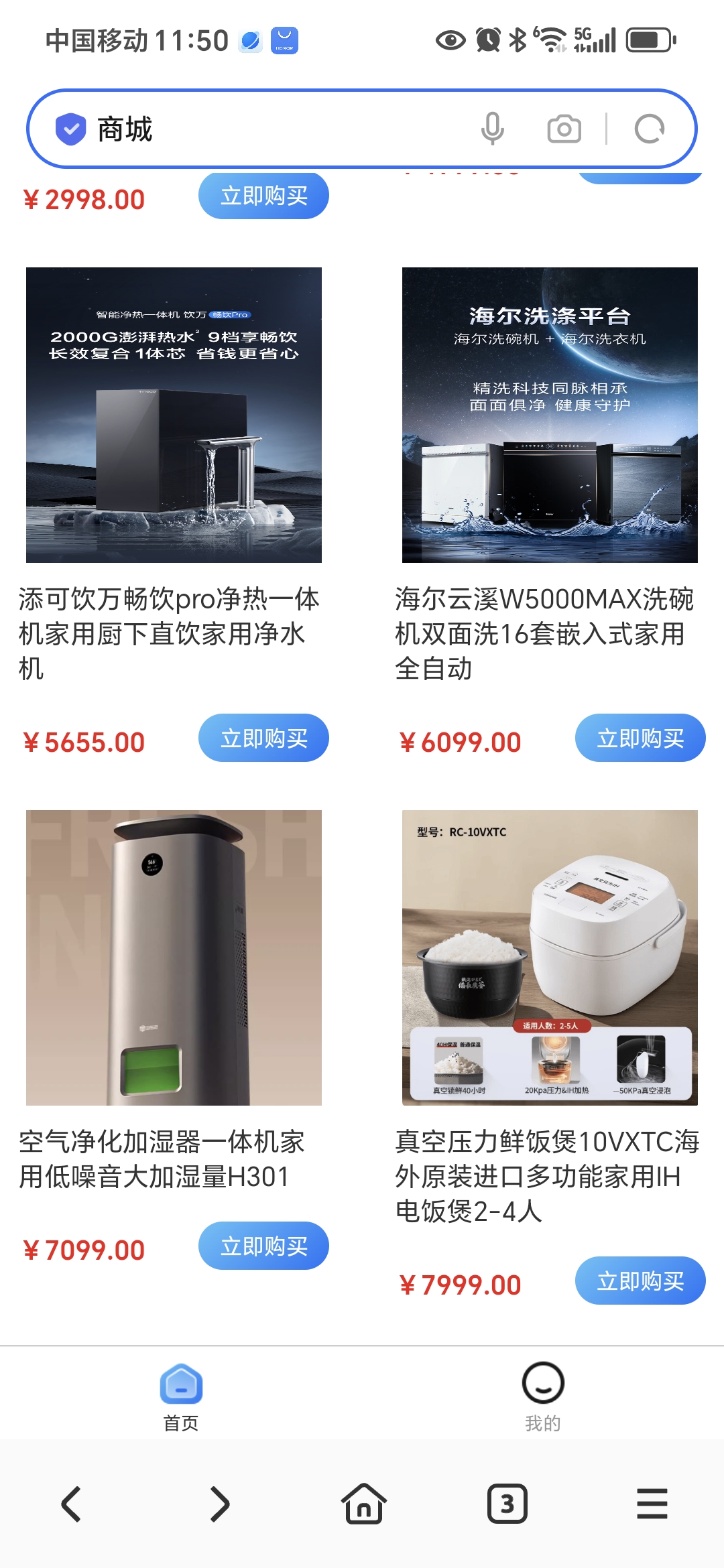Tap 立即购买 for the ¥6099.00 dishwasher
The width and height of the screenshot is (724, 1568).
[640, 738]
